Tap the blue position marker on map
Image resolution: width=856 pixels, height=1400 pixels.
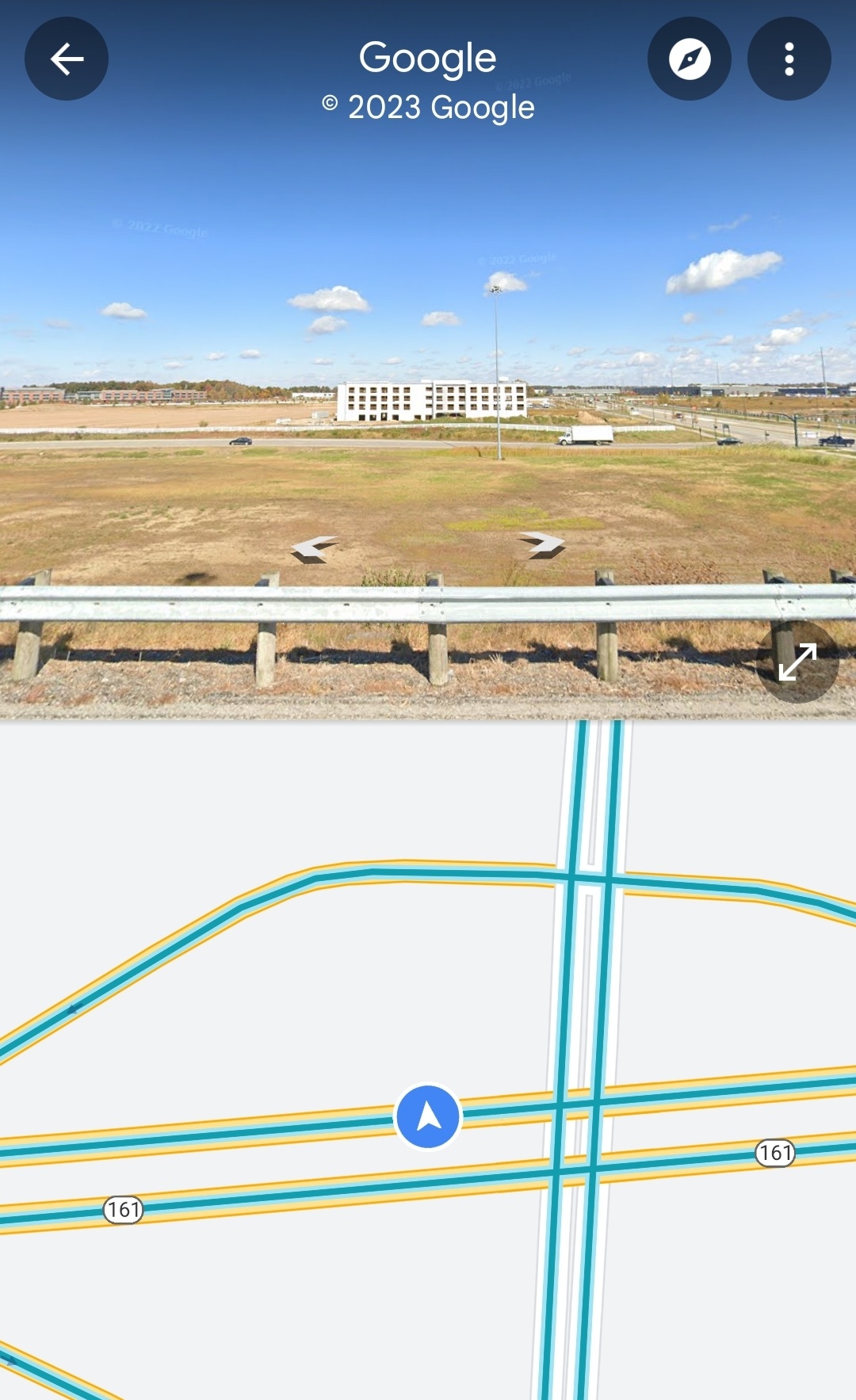(x=428, y=1117)
